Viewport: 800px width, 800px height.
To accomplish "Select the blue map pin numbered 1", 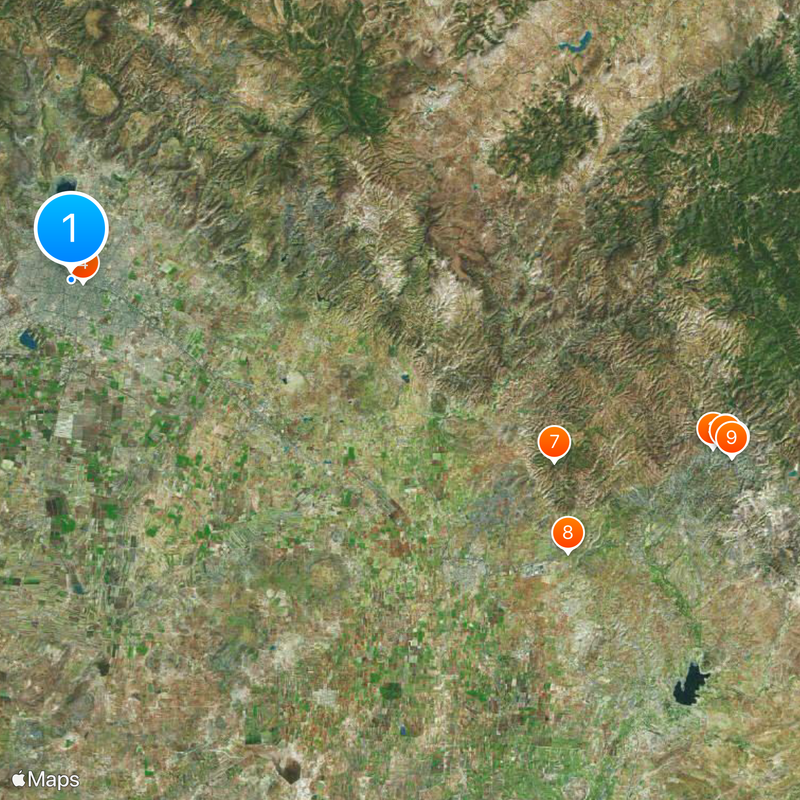I will pyautogui.click(x=71, y=228).
